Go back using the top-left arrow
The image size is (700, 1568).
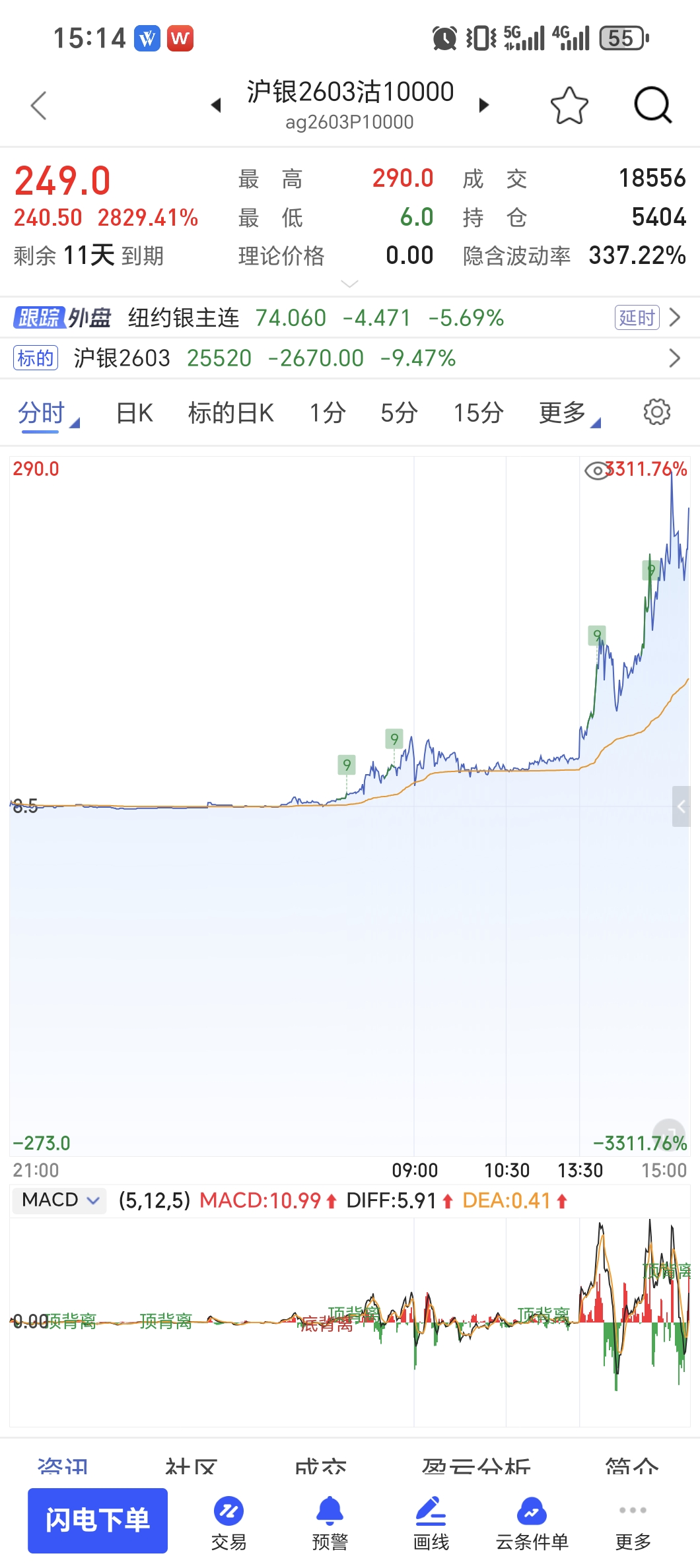pyautogui.click(x=39, y=106)
